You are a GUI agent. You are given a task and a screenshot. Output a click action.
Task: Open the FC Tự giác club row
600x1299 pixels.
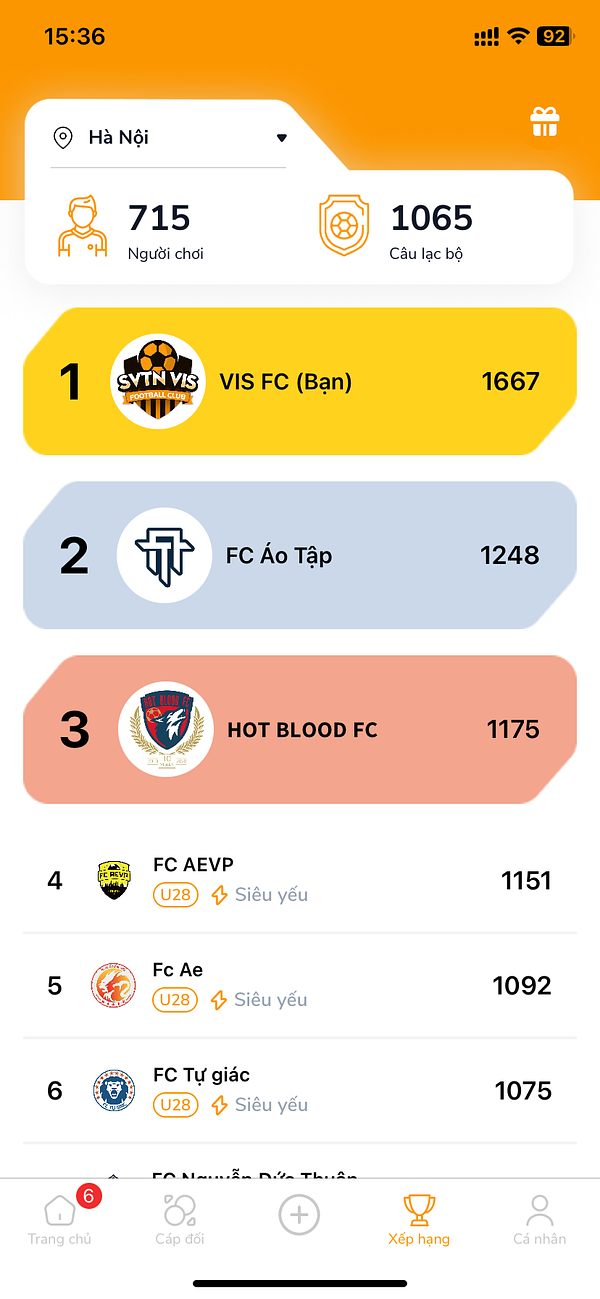pos(300,1090)
